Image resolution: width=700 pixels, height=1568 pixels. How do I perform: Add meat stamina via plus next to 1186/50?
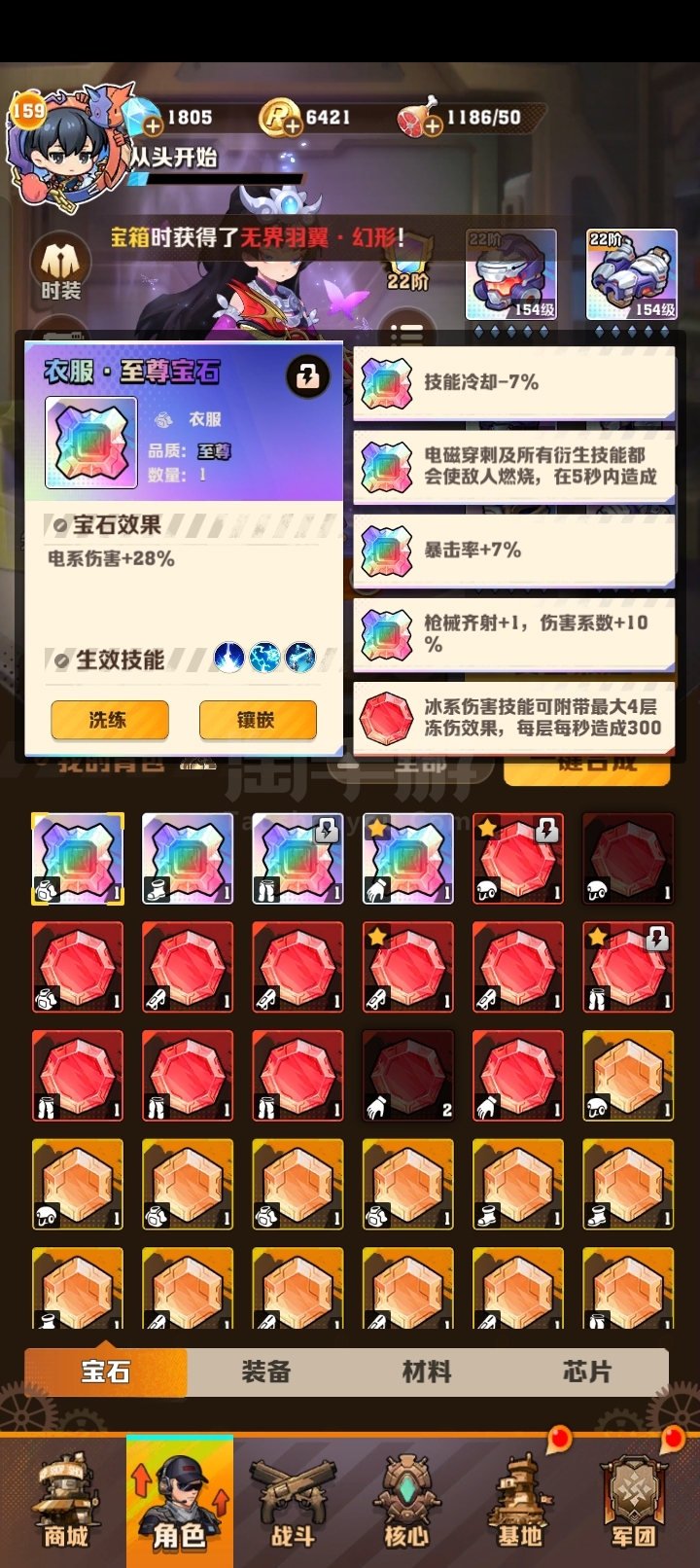coord(433,125)
